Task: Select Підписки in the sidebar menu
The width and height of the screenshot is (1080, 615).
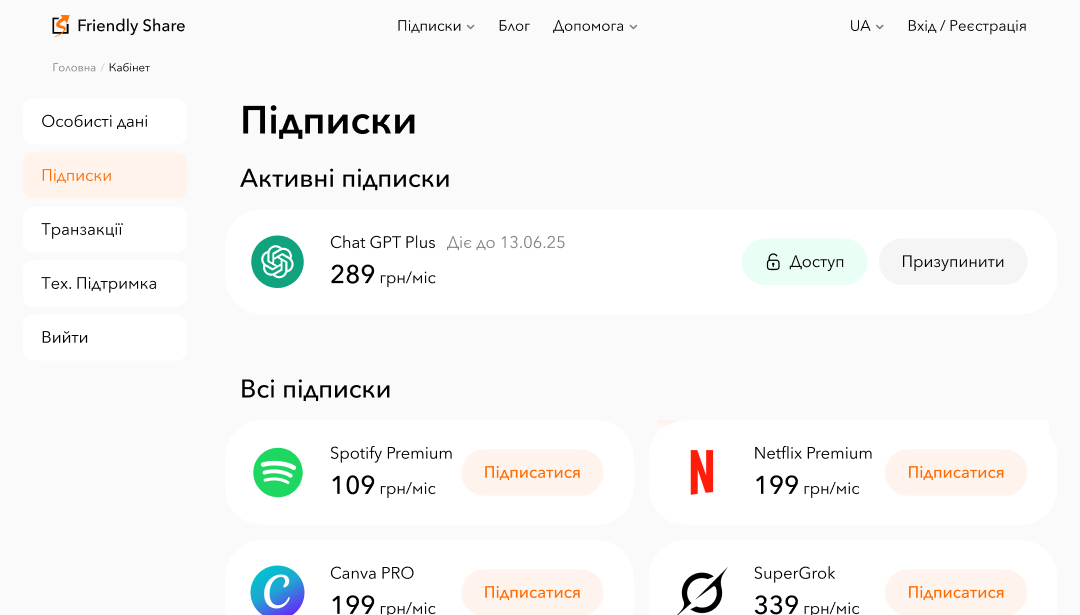Action: (x=104, y=176)
